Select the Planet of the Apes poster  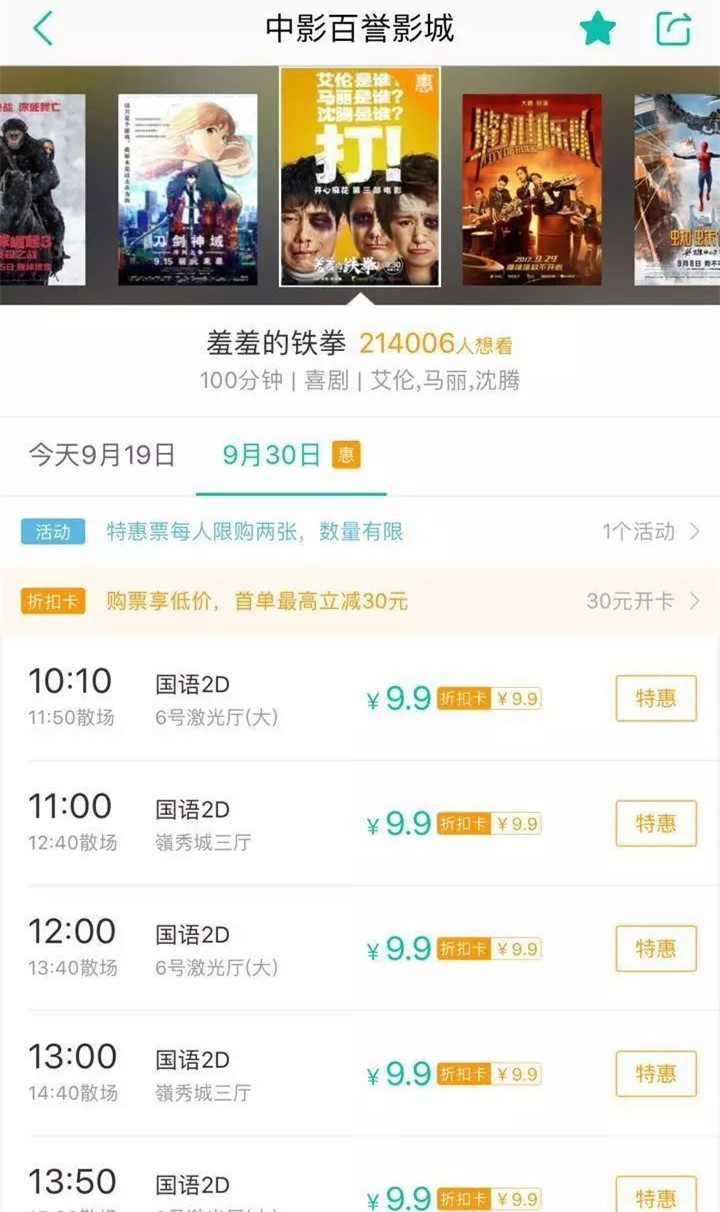click(x=40, y=190)
